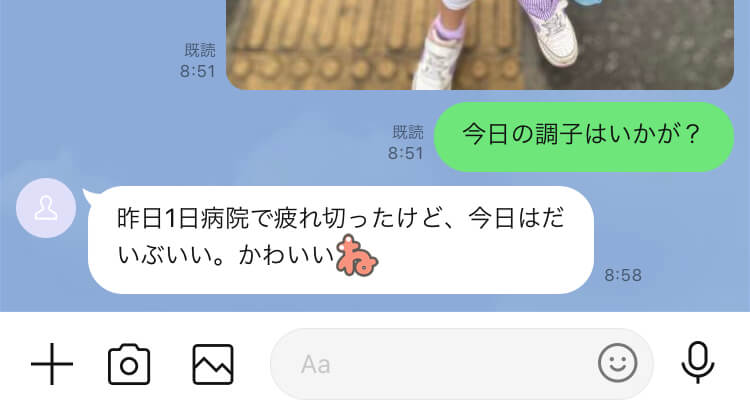Screen dimensions: 750x414
Task: Open the emoji and sticker picker
Action: 617,364
